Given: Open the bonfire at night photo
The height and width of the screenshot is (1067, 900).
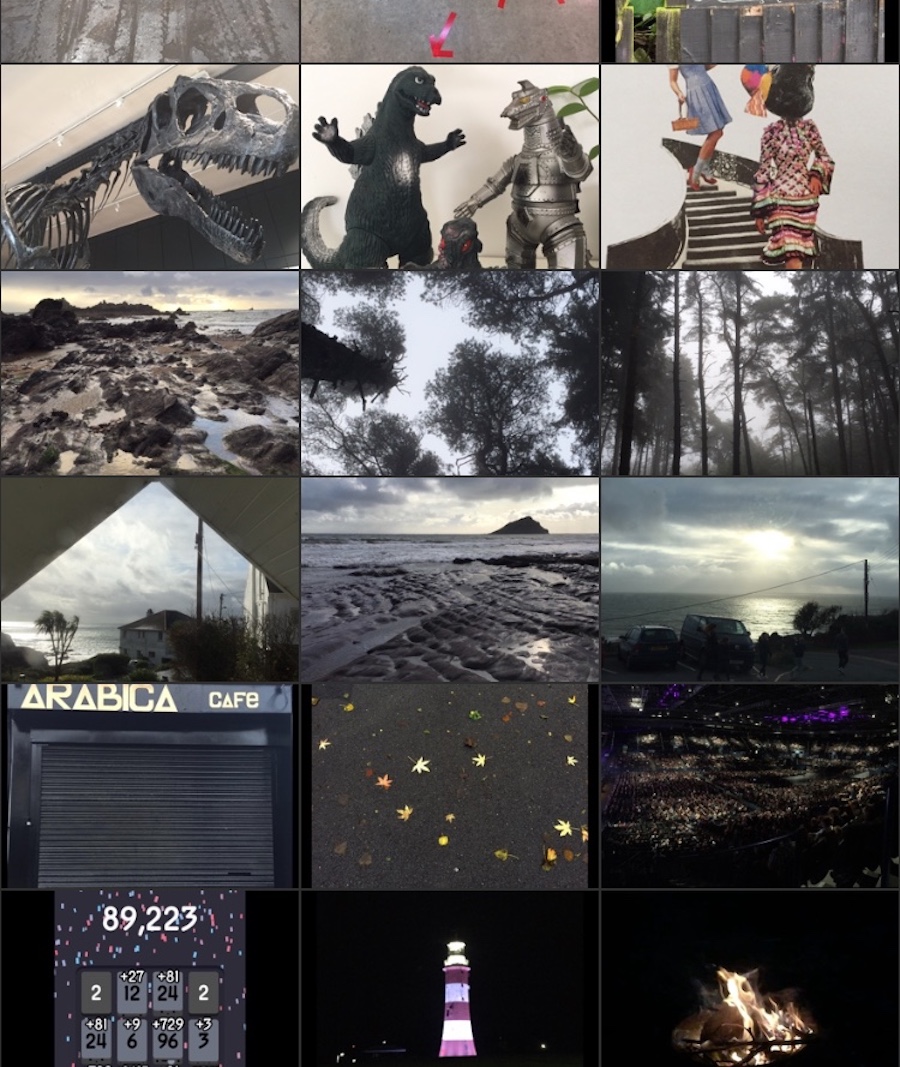Looking at the screenshot, I should tap(750, 980).
